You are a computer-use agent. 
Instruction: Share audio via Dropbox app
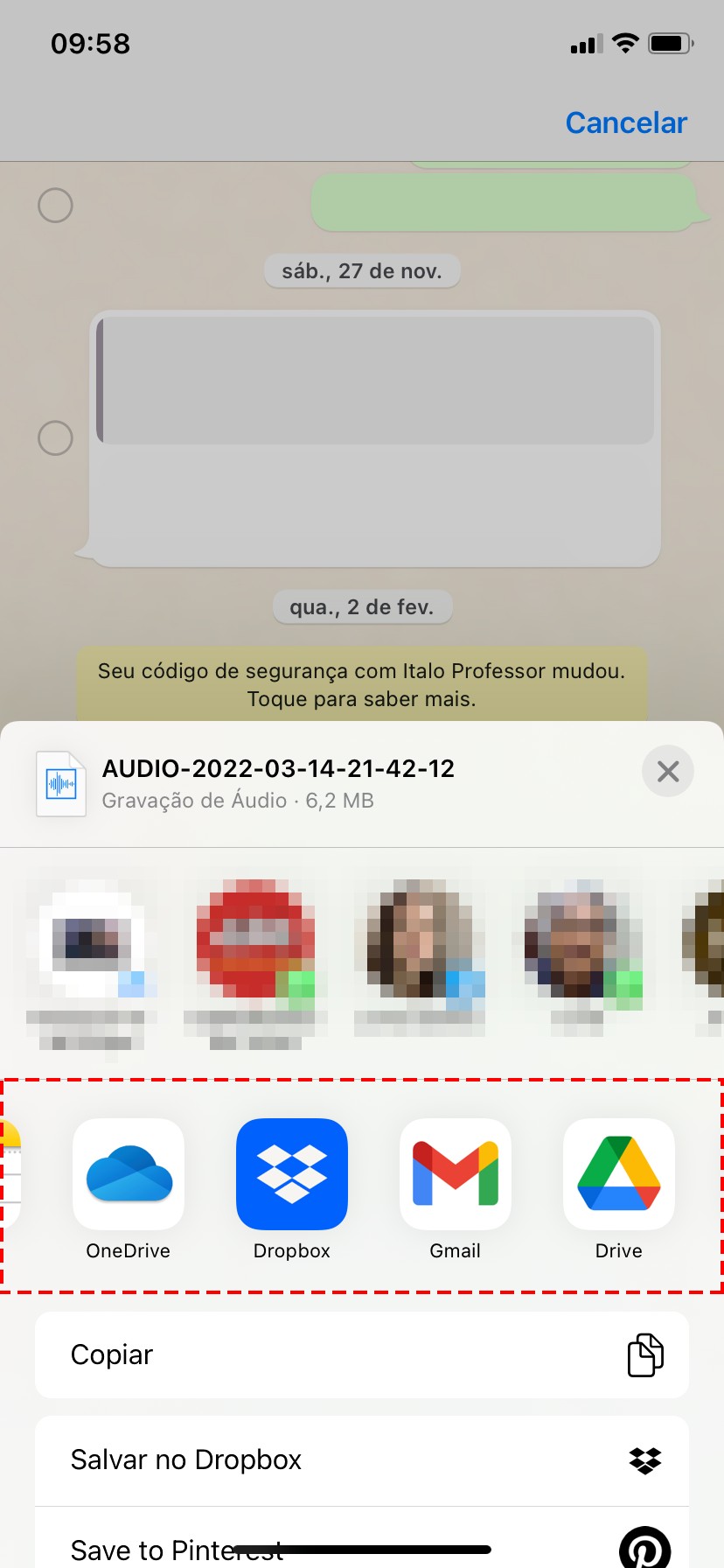click(292, 1174)
